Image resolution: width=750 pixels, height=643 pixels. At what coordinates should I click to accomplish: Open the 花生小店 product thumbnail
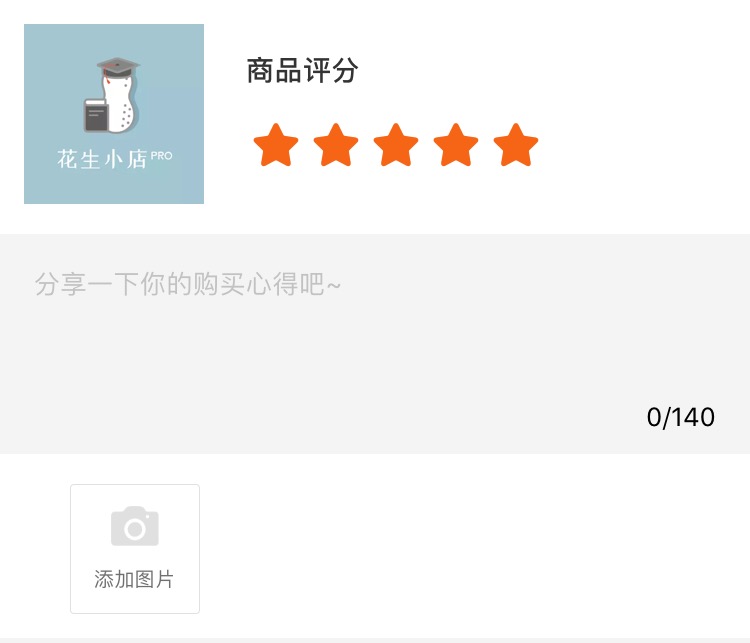114,114
